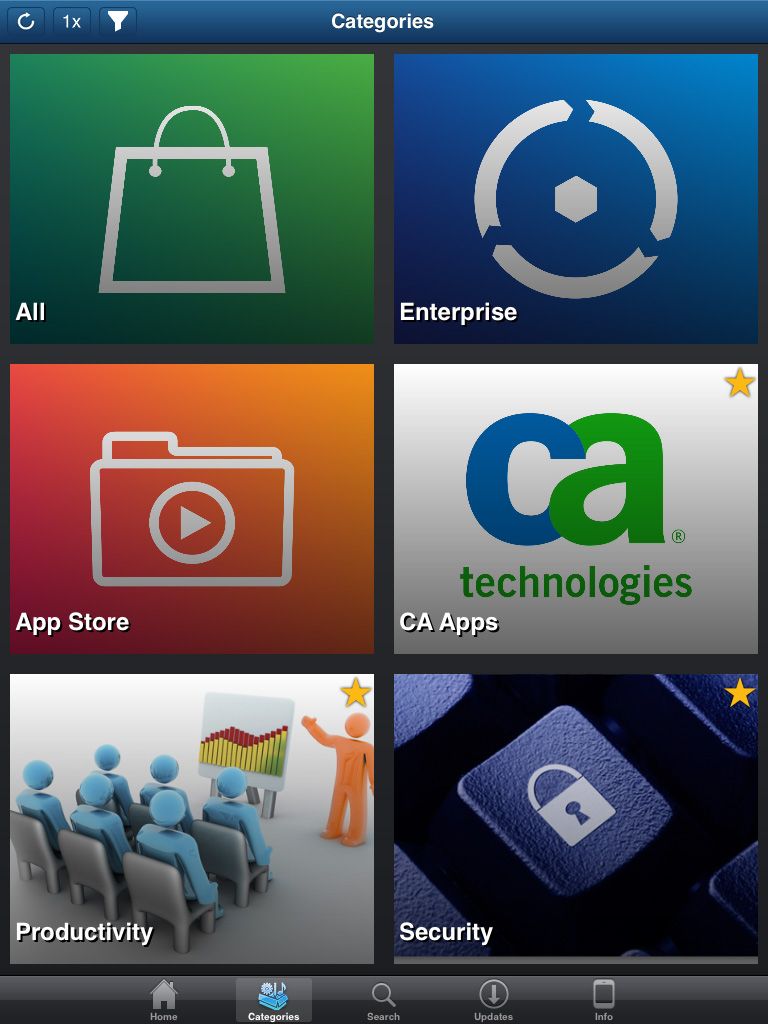
Task: Tap the 1x scale button
Action: pyautogui.click(x=72, y=21)
